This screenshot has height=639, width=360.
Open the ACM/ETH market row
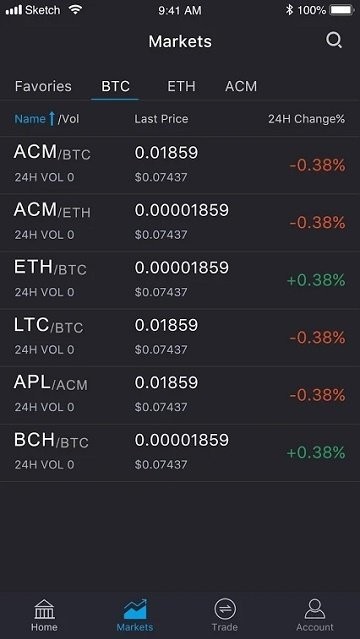[x=180, y=223]
